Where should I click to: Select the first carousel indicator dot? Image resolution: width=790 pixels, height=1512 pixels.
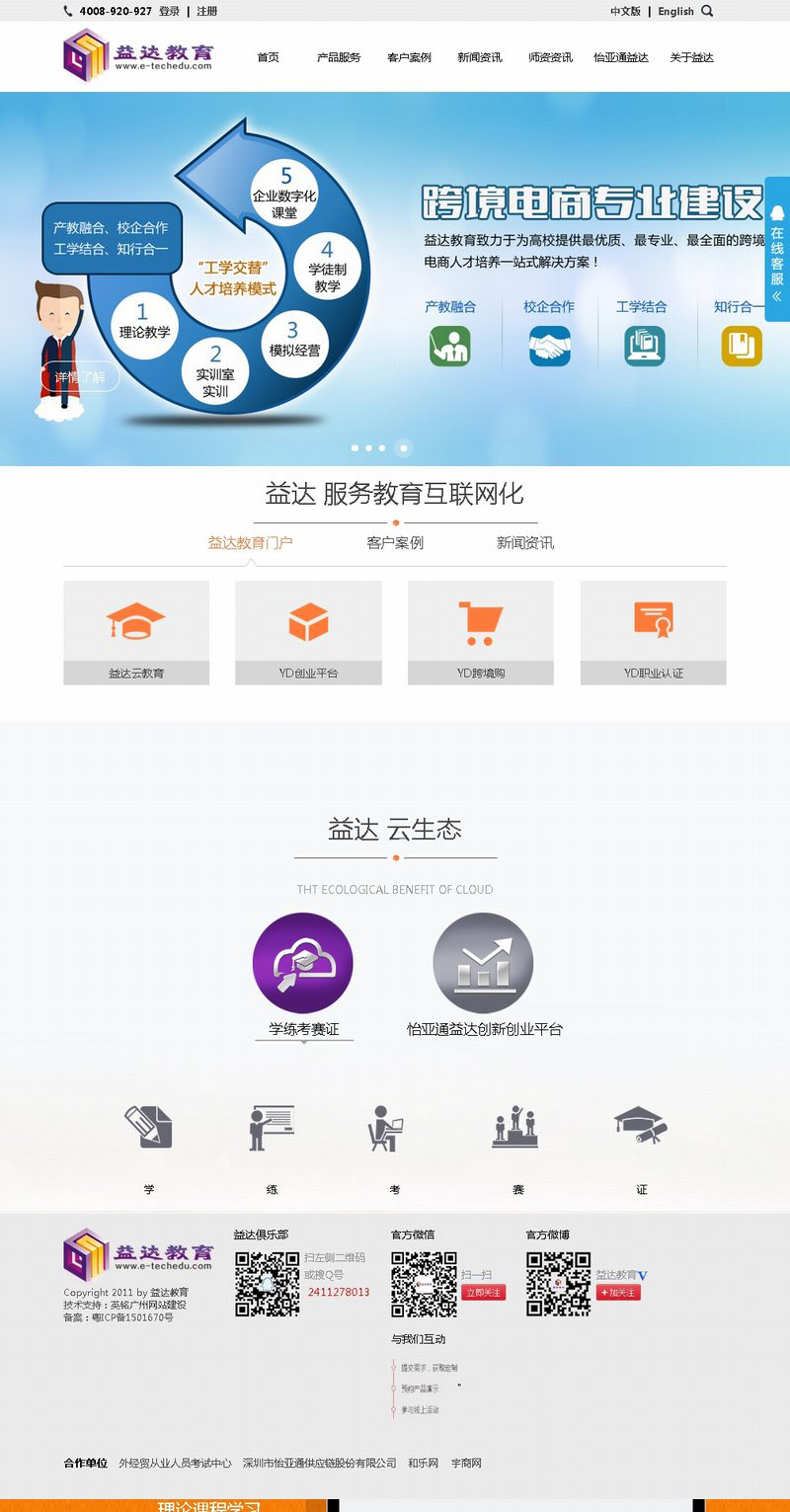point(357,447)
